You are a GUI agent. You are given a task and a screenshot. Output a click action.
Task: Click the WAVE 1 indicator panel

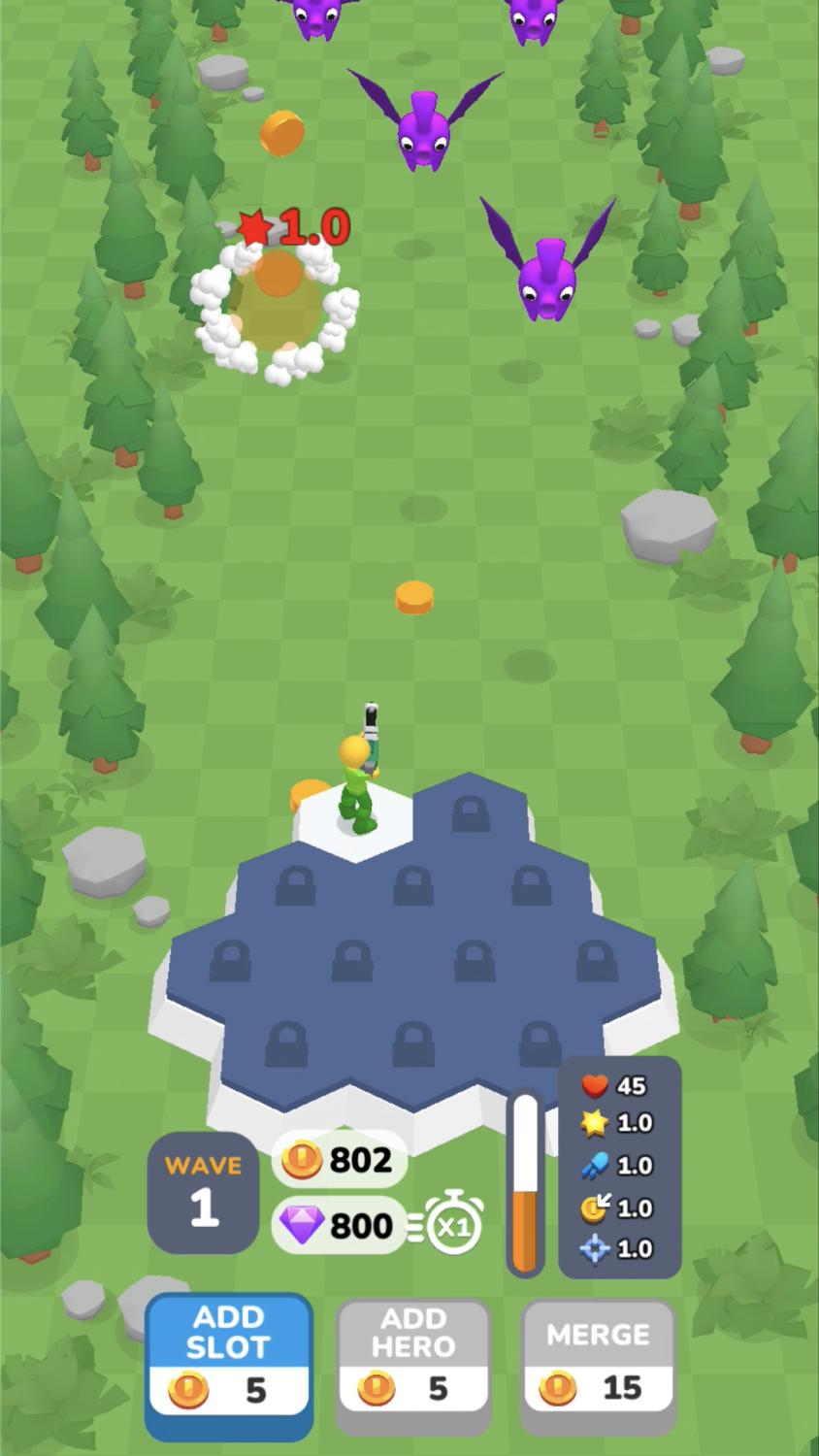pos(203,1192)
